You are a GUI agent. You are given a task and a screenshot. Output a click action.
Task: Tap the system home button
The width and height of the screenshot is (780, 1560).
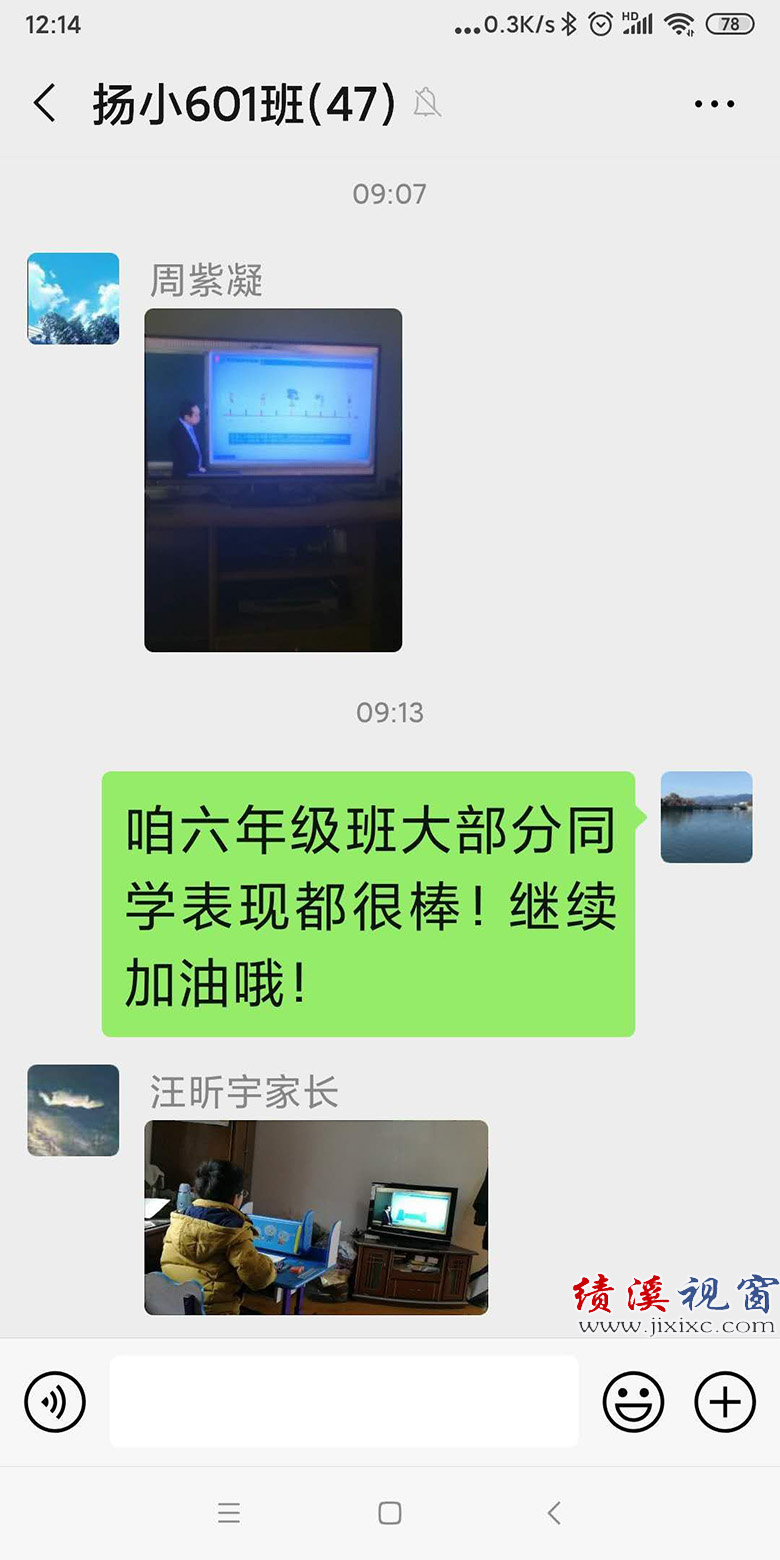pyautogui.click(x=390, y=1513)
